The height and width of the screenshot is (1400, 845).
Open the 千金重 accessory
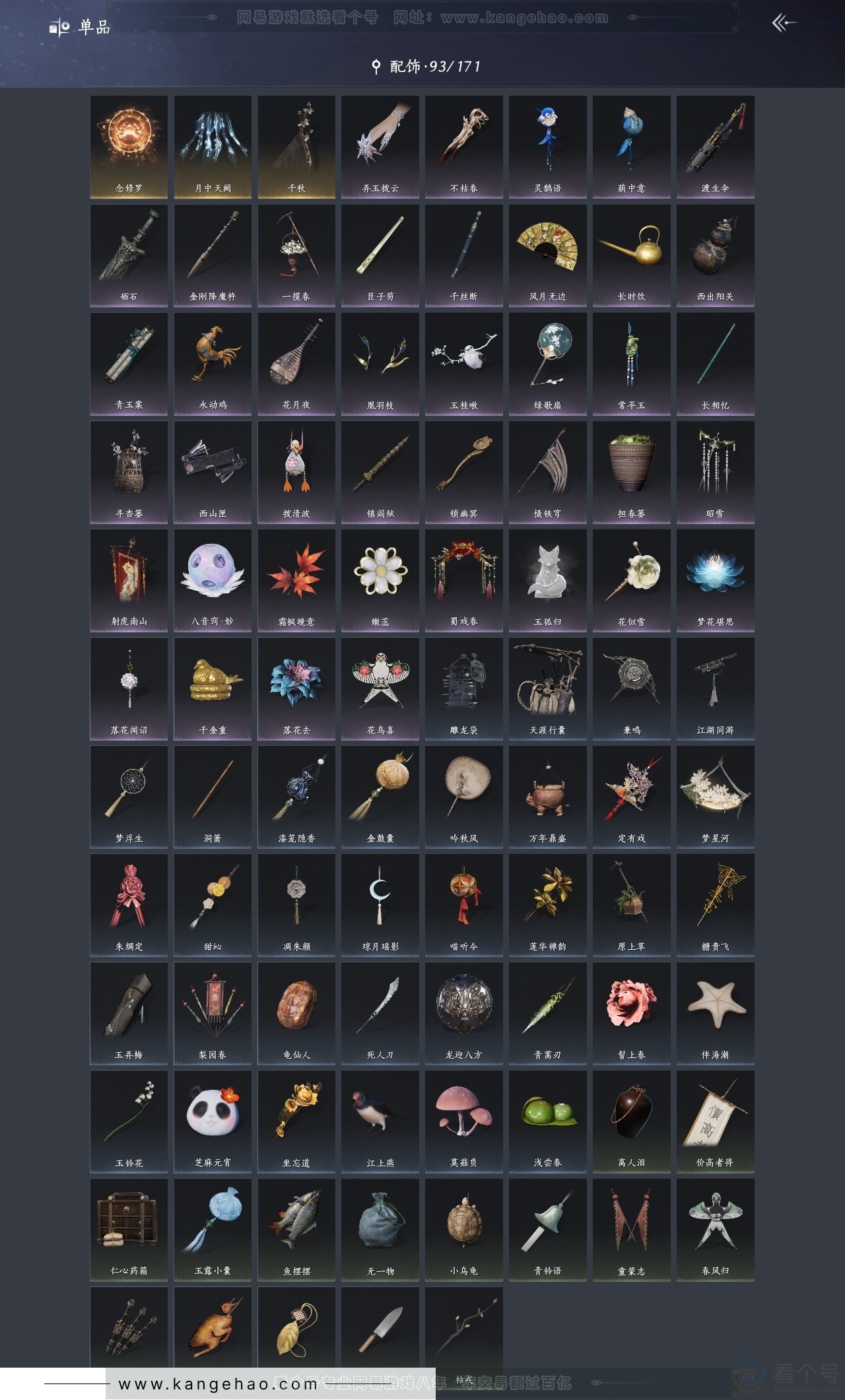click(213, 688)
